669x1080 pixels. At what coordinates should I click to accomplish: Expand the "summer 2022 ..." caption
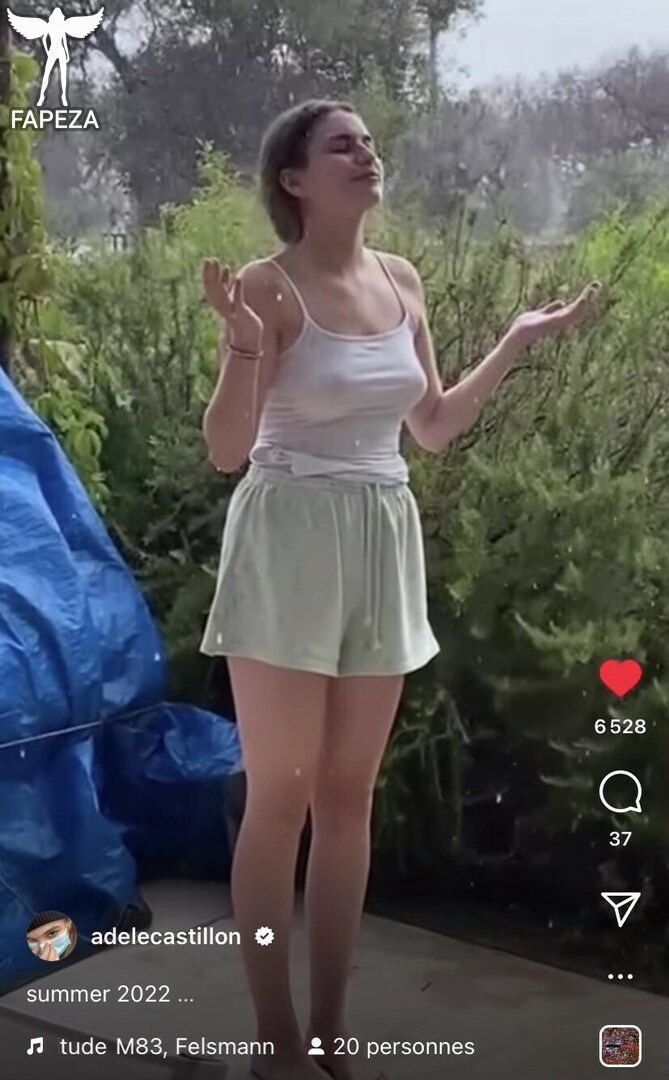110,994
